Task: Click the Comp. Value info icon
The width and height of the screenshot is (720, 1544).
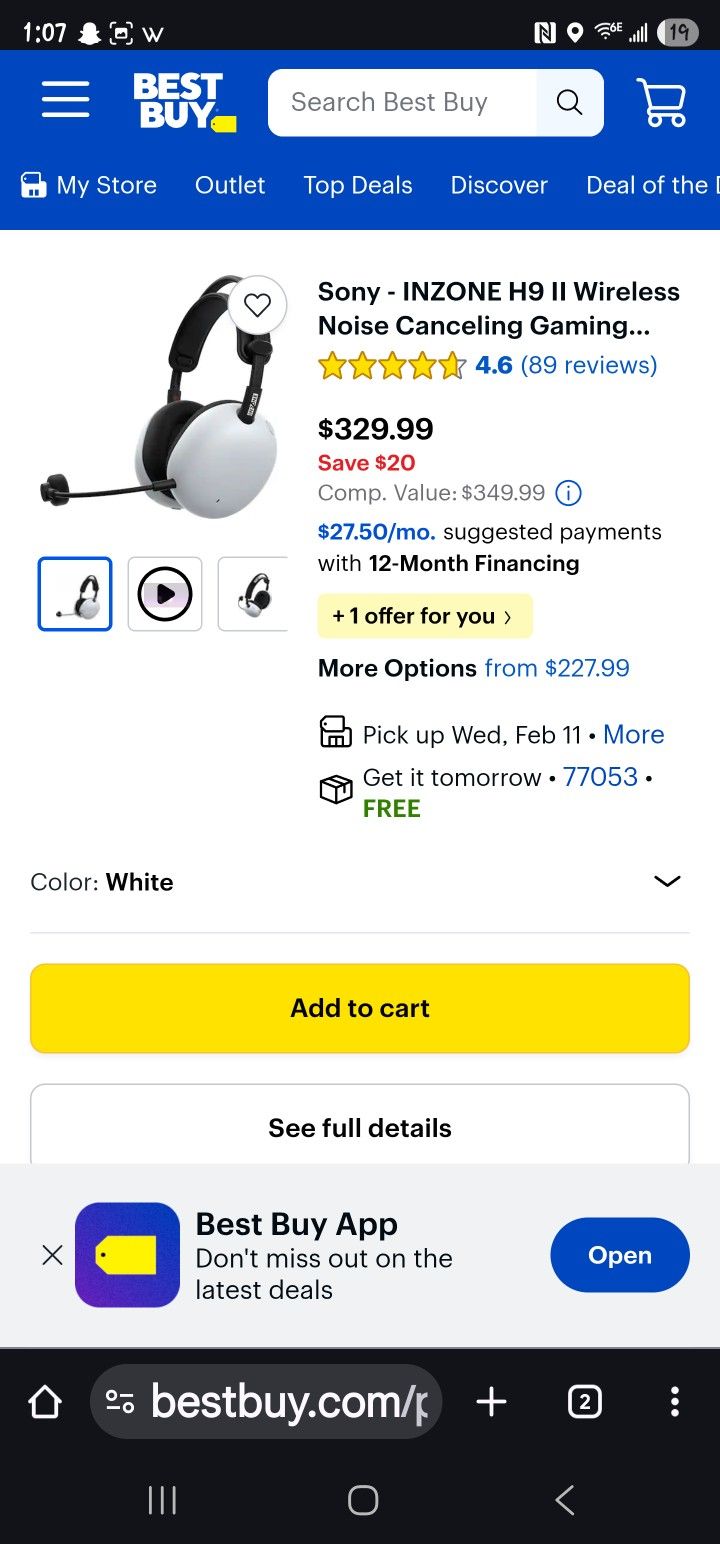Action: coord(567,493)
